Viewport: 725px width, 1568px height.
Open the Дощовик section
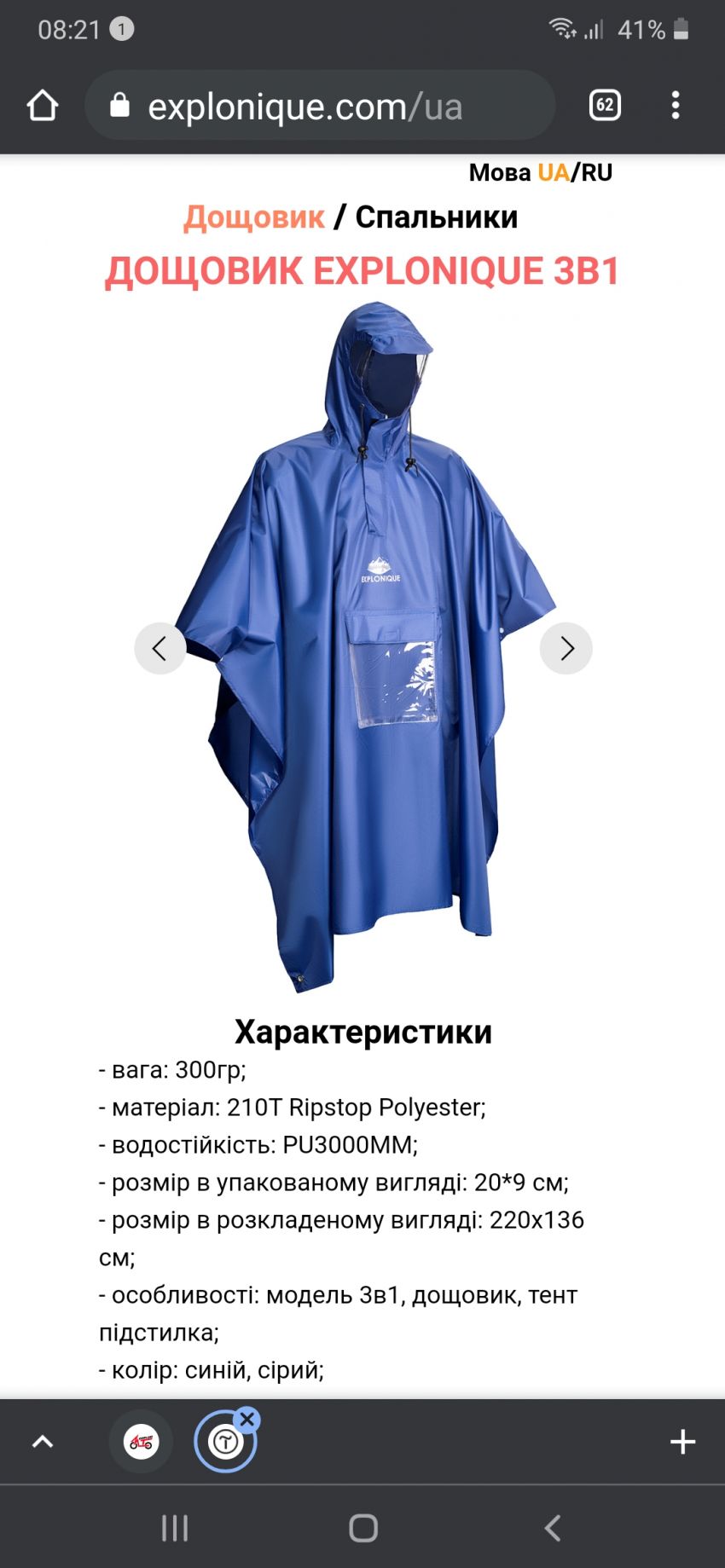point(254,217)
